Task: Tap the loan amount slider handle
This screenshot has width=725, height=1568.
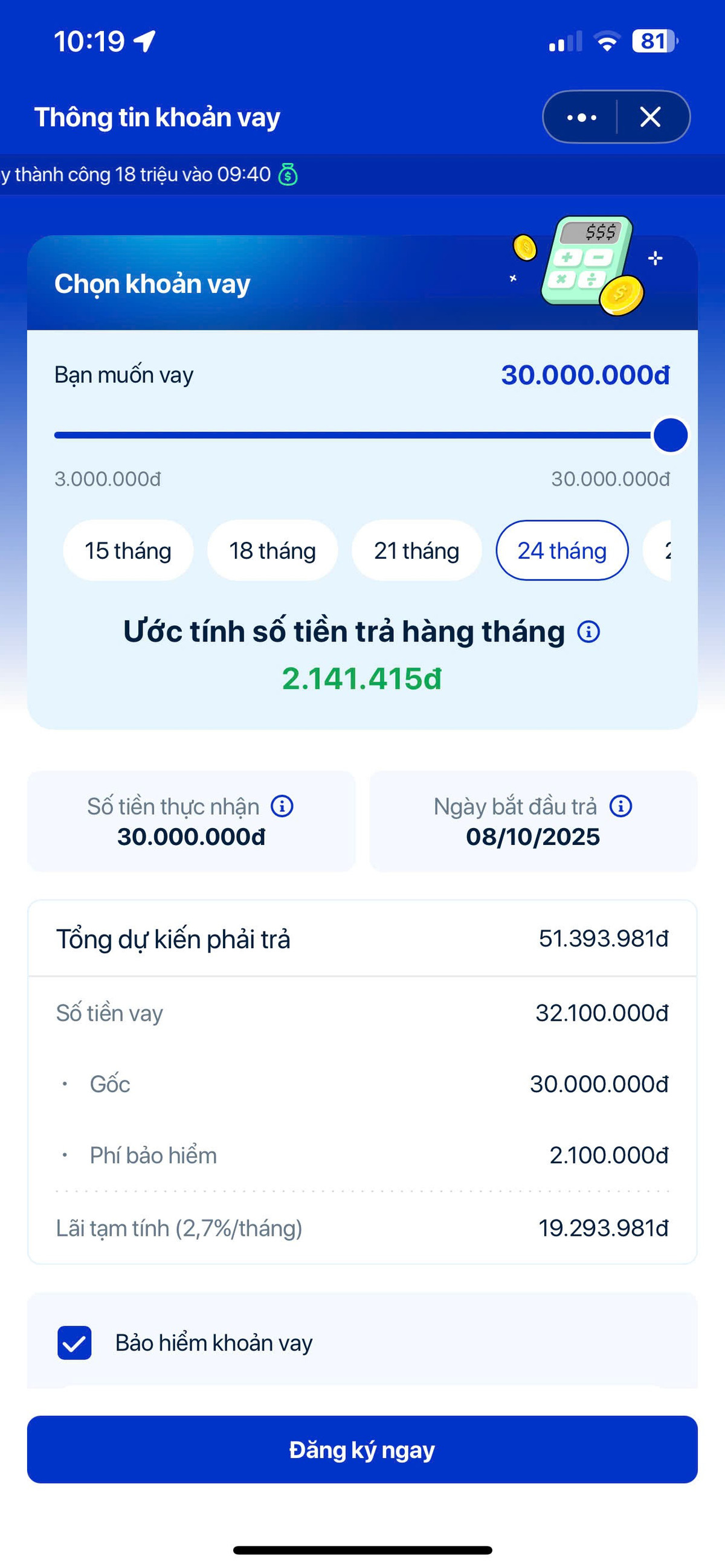Action: pyautogui.click(x=670, y=435)
